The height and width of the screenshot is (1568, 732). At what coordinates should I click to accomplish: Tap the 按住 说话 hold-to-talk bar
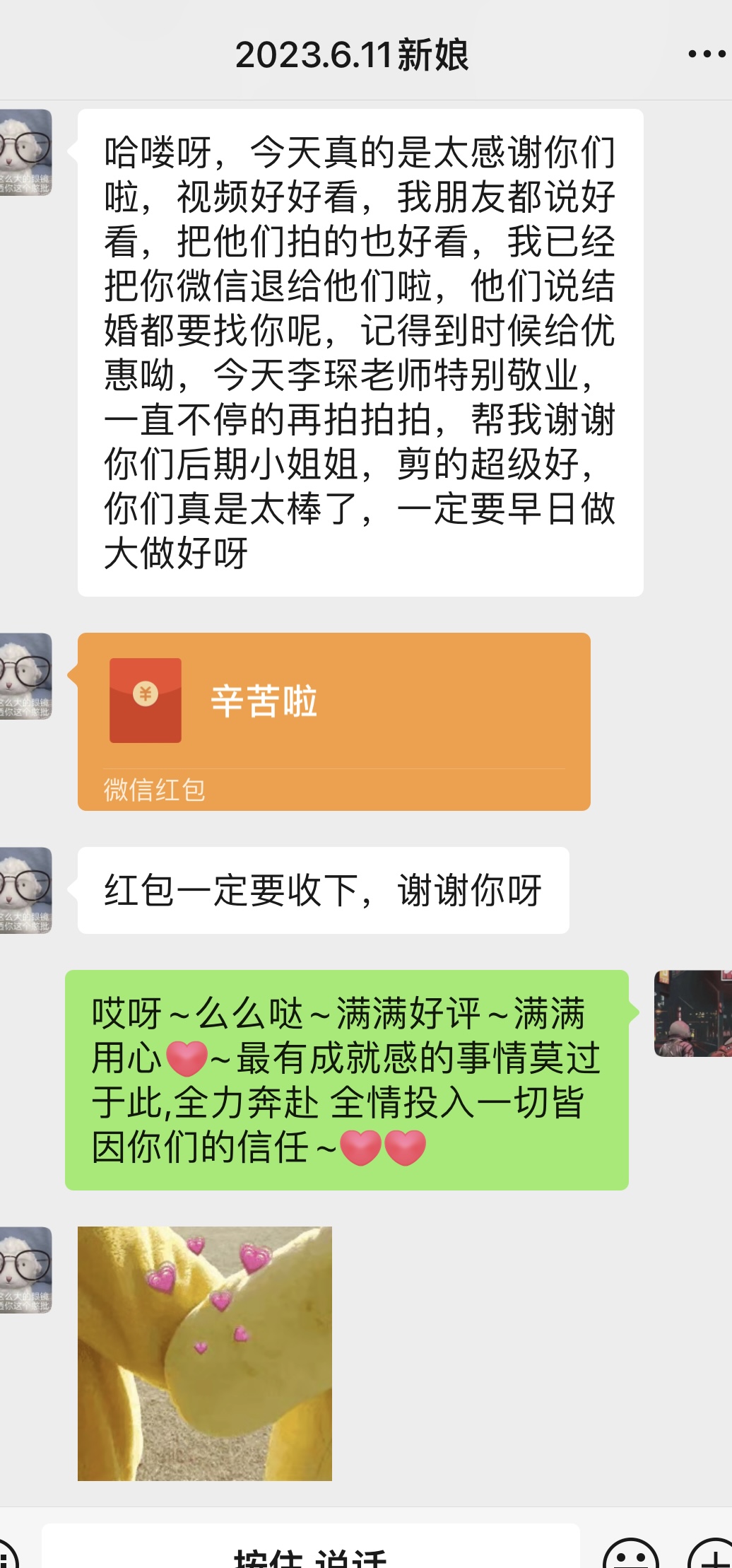coord(311,1547)
